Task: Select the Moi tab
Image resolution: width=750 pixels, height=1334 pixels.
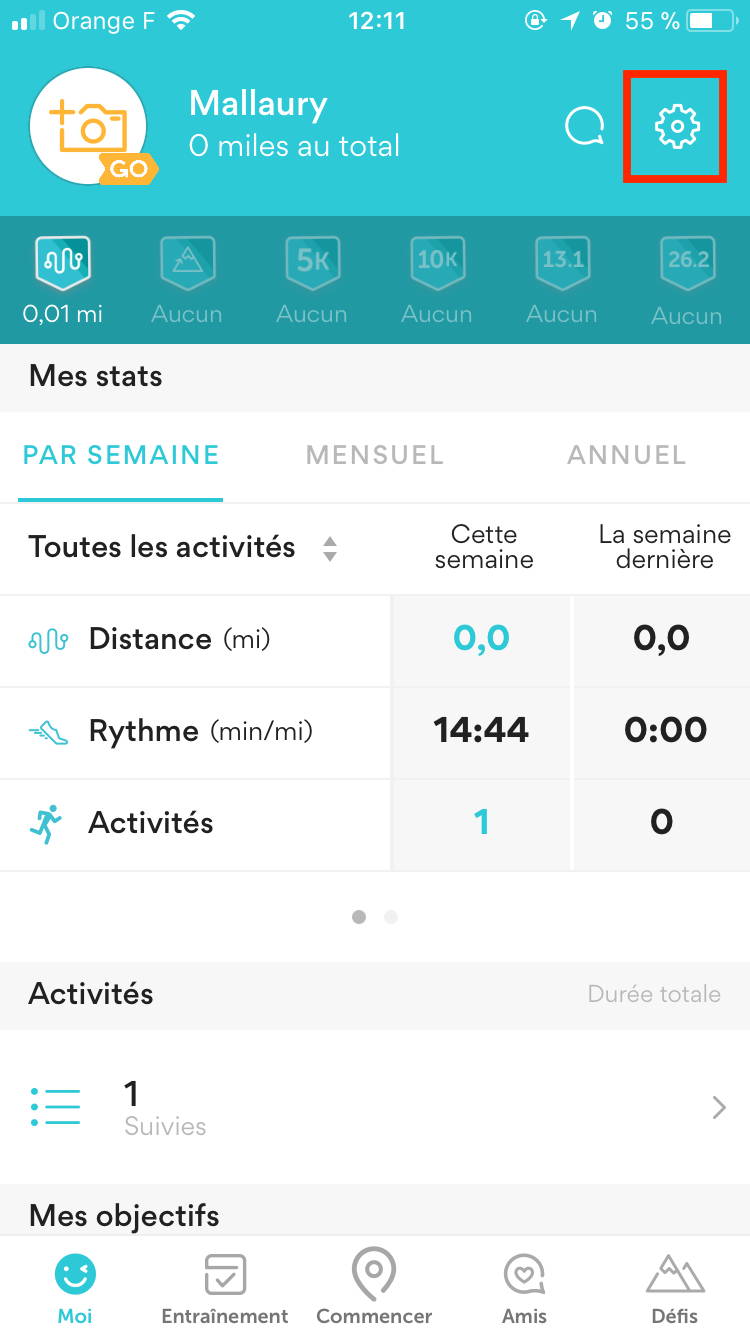Action: [x=75, y=1288]
